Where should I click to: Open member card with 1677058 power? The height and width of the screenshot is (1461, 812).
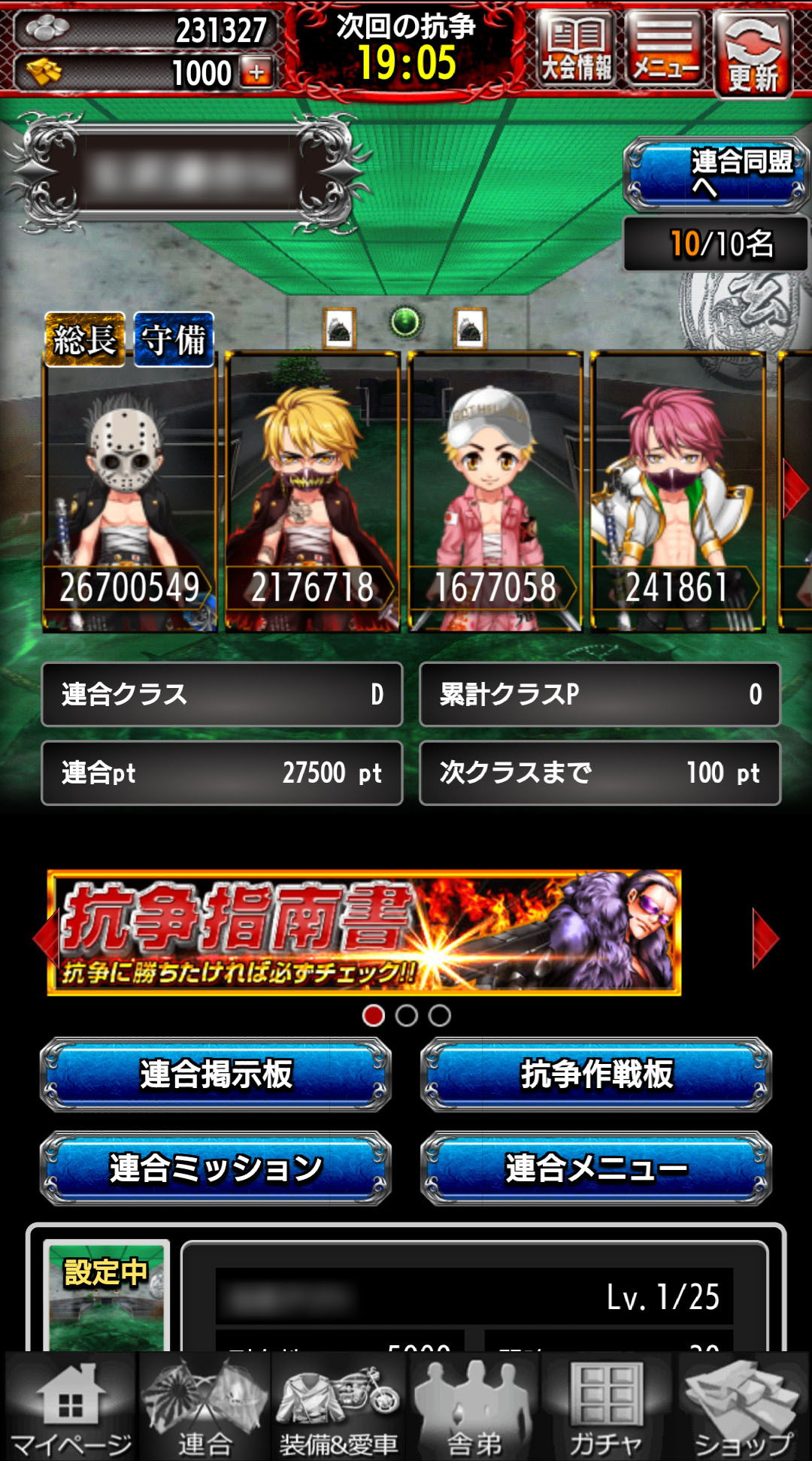(495, 493)
